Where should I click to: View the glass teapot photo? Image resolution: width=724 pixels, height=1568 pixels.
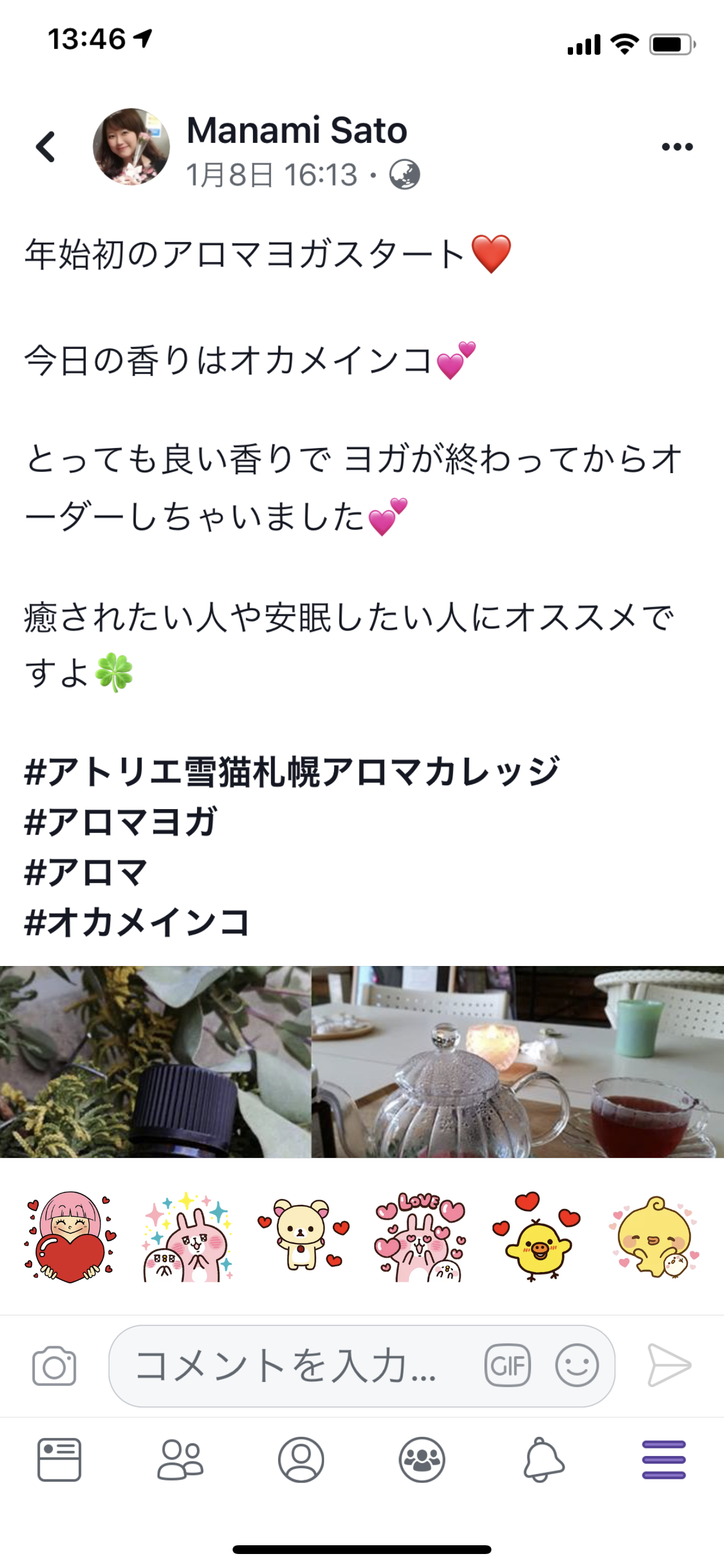(x=518, y=1062)
